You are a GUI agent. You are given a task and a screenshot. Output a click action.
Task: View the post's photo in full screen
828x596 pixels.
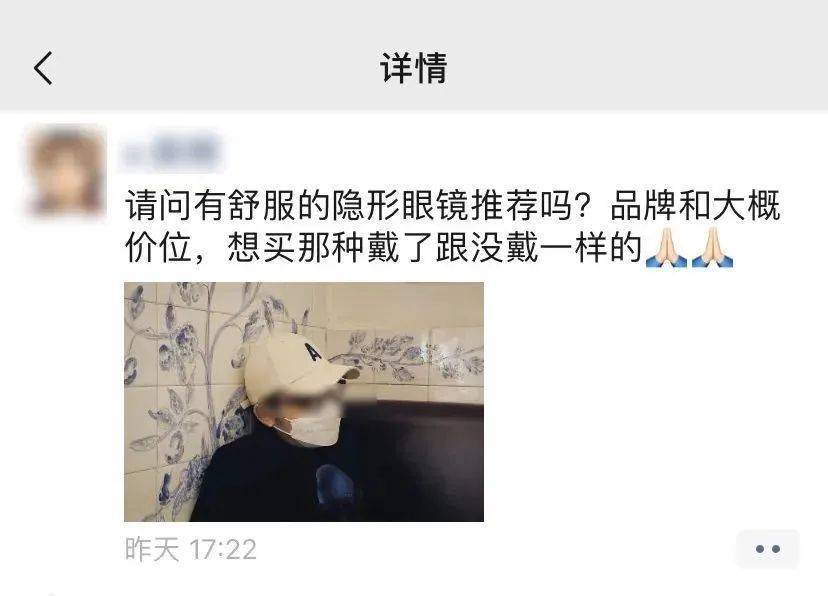pyautogui.click(x=304, y=401)
